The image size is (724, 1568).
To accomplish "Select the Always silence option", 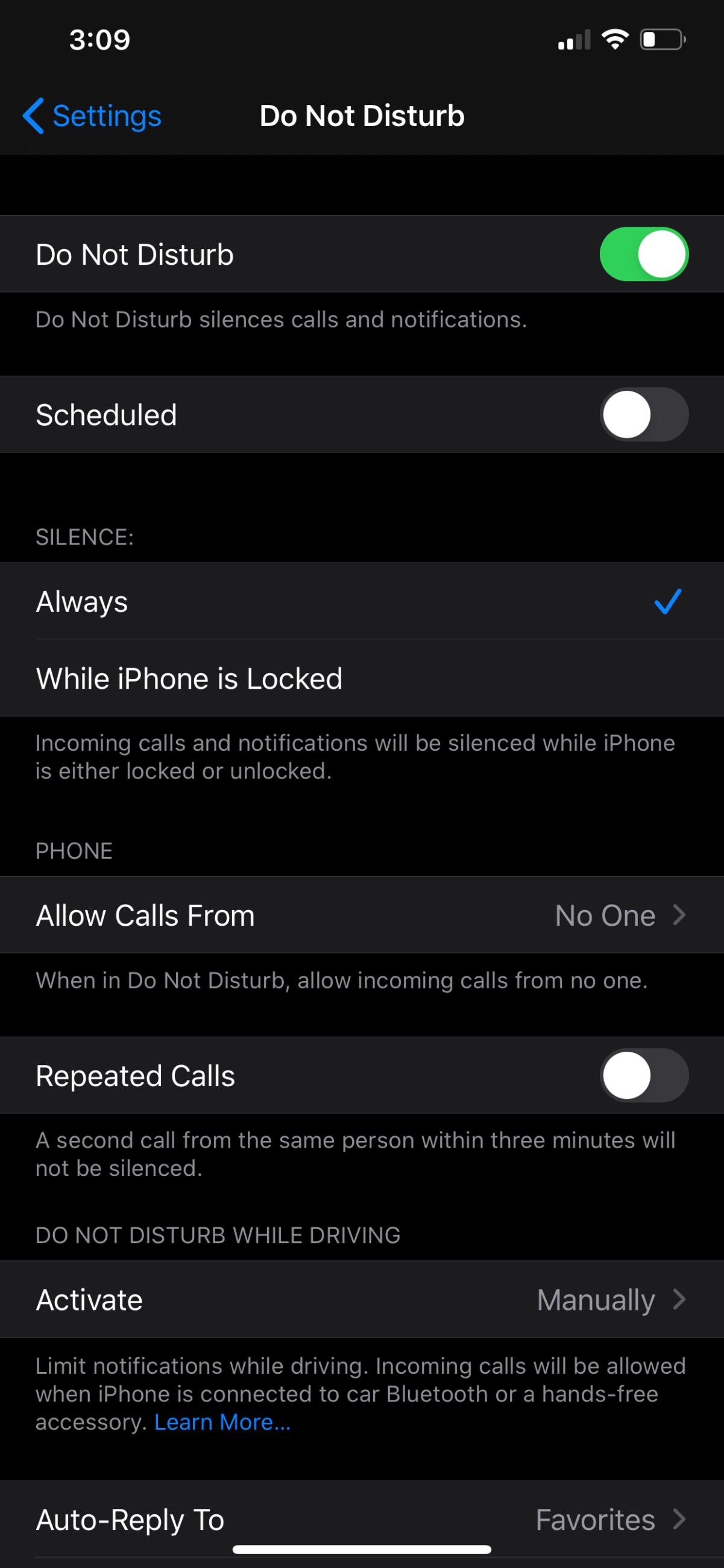I will [361, 601].
